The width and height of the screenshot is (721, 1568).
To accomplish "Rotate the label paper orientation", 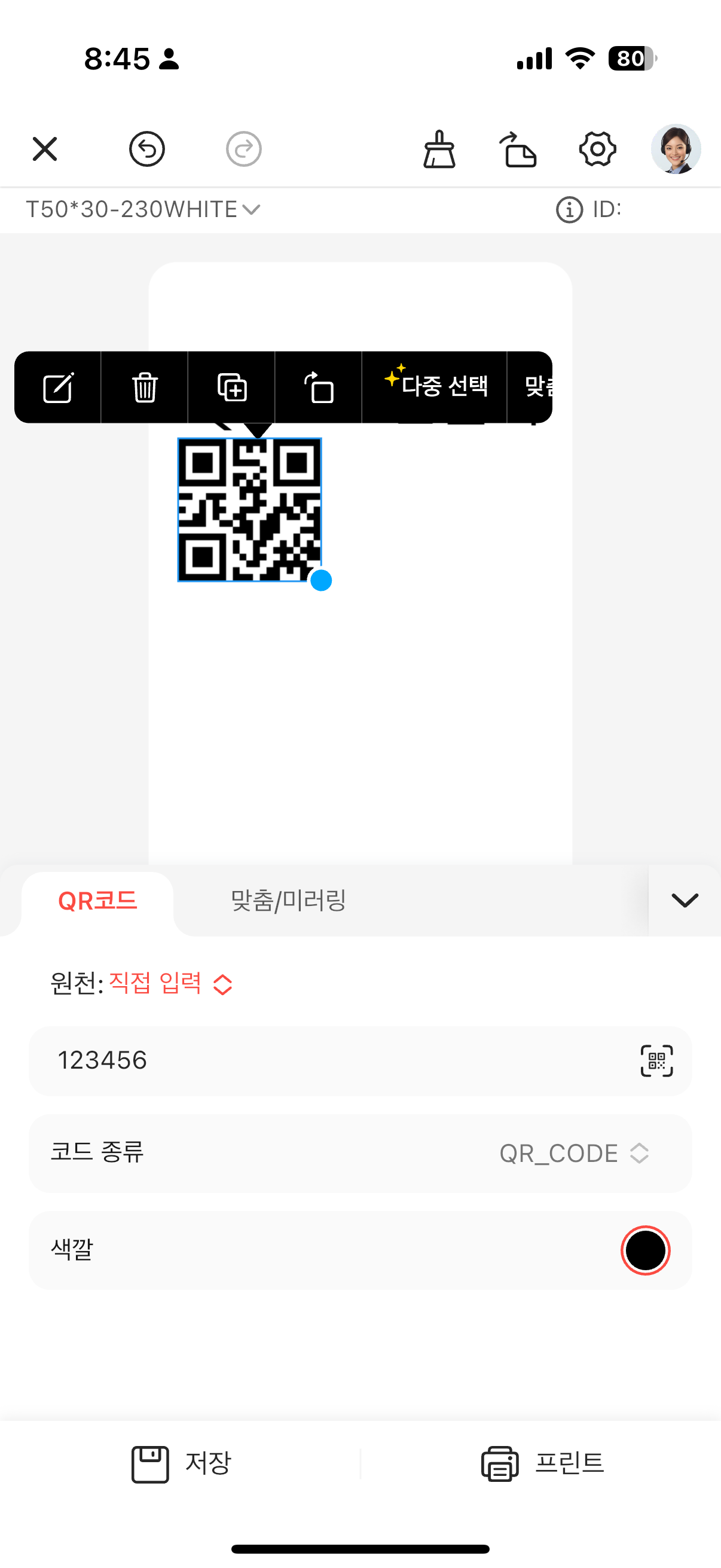I will tap(518, 149).
